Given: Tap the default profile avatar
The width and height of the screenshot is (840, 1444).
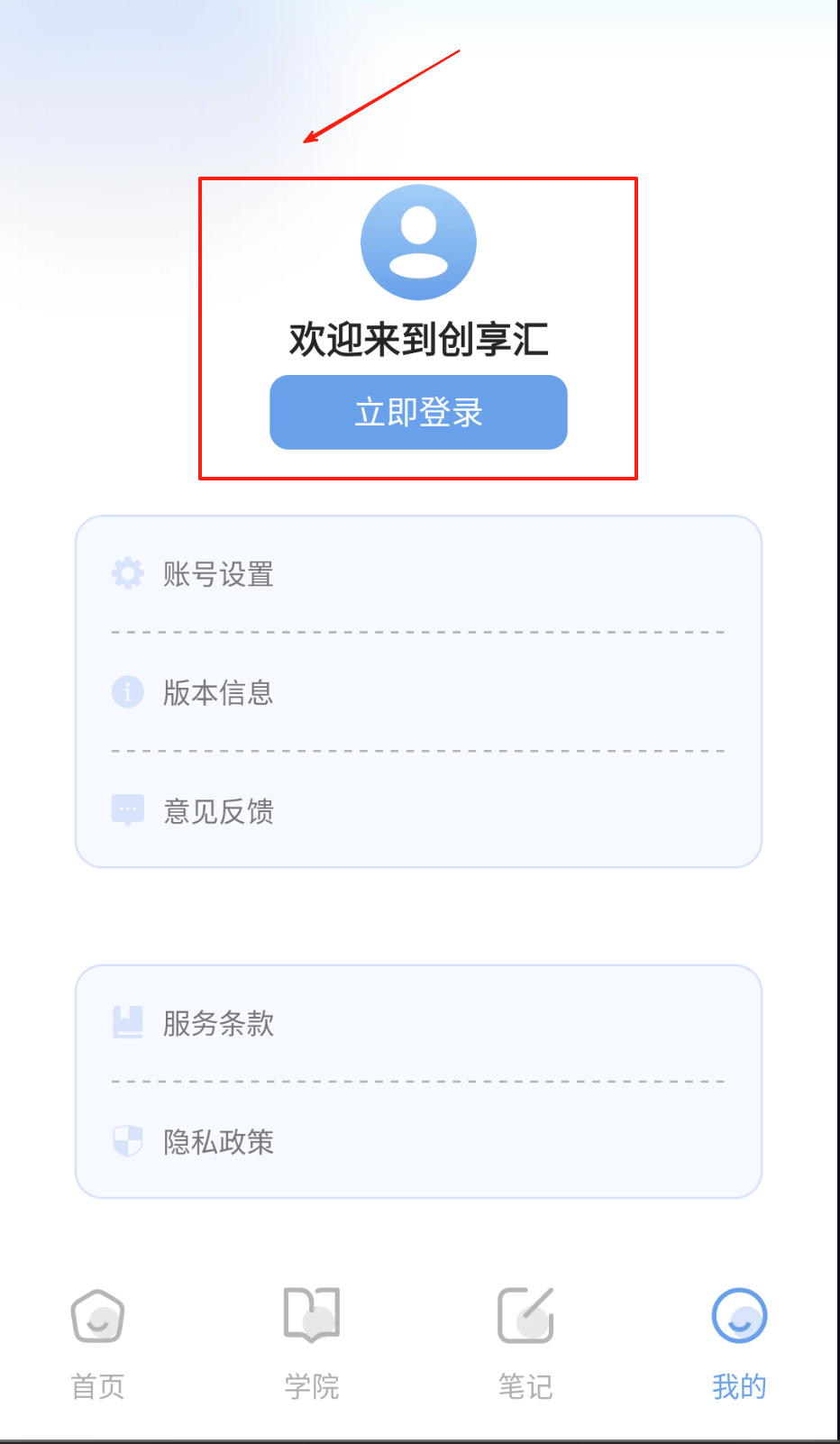Looking at the screenshot, I should click(x=418, y=242).
